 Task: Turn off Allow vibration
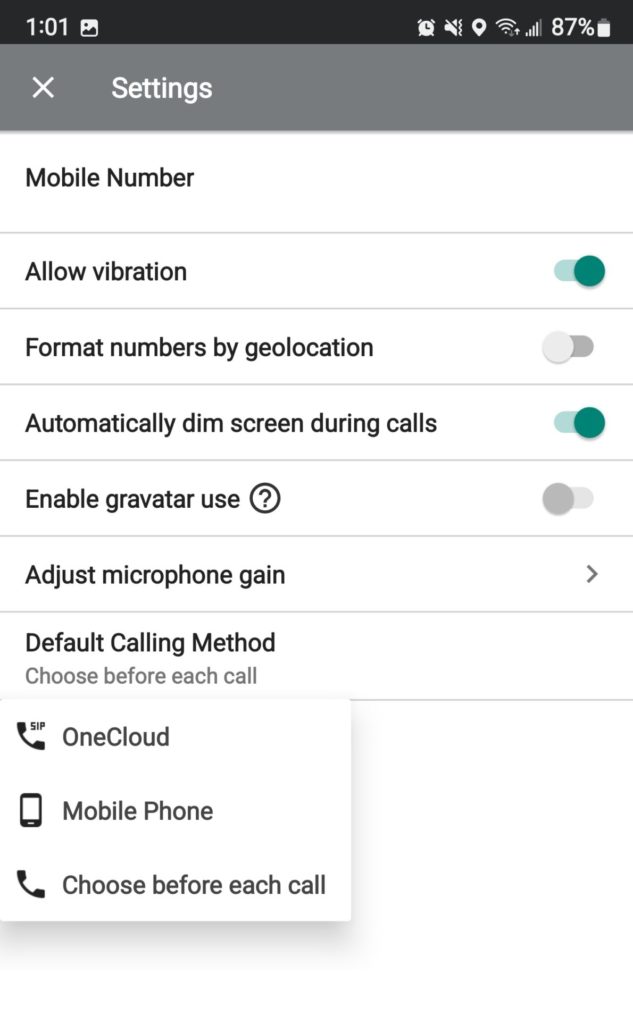579,271
